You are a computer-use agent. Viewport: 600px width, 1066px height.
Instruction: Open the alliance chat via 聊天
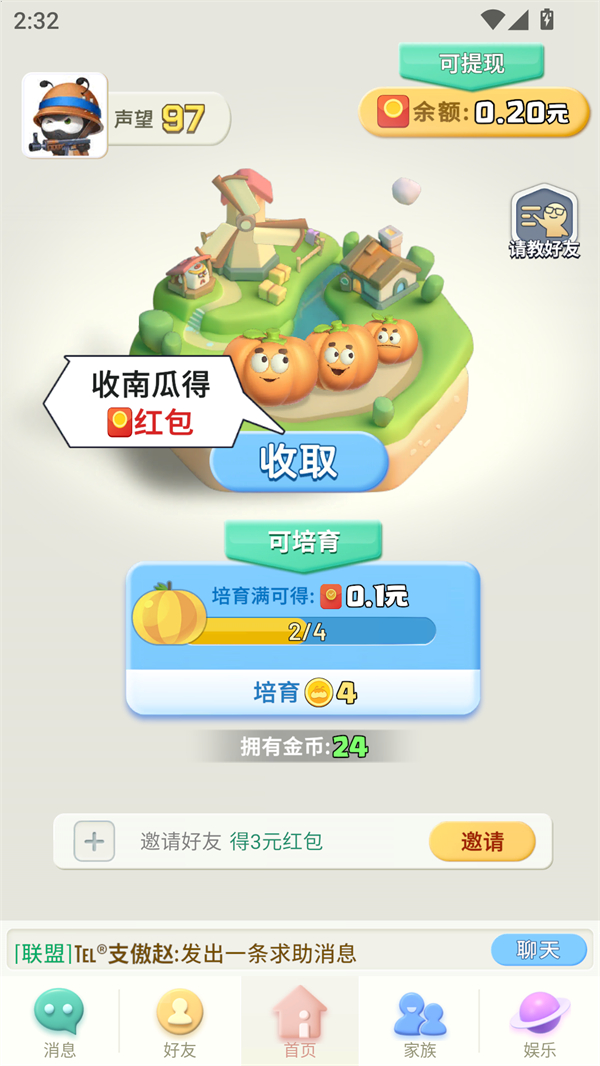538,950
